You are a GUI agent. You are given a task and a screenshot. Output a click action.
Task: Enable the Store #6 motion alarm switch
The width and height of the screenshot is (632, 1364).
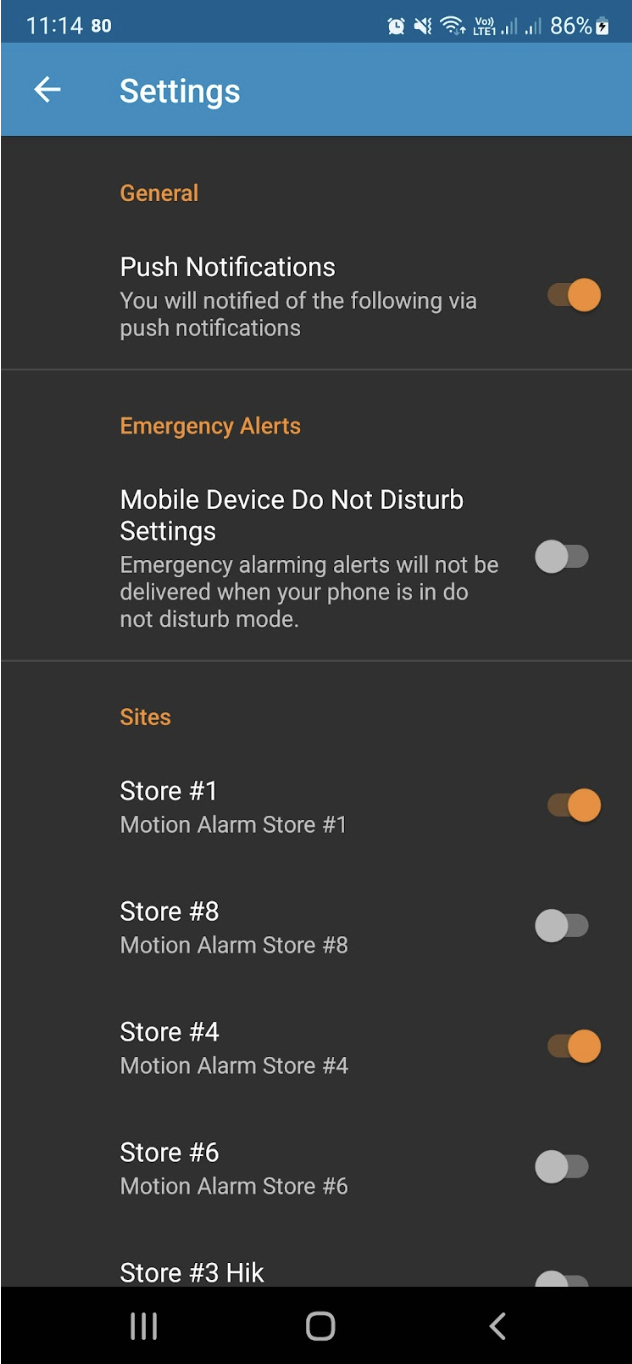point(562,1166)
